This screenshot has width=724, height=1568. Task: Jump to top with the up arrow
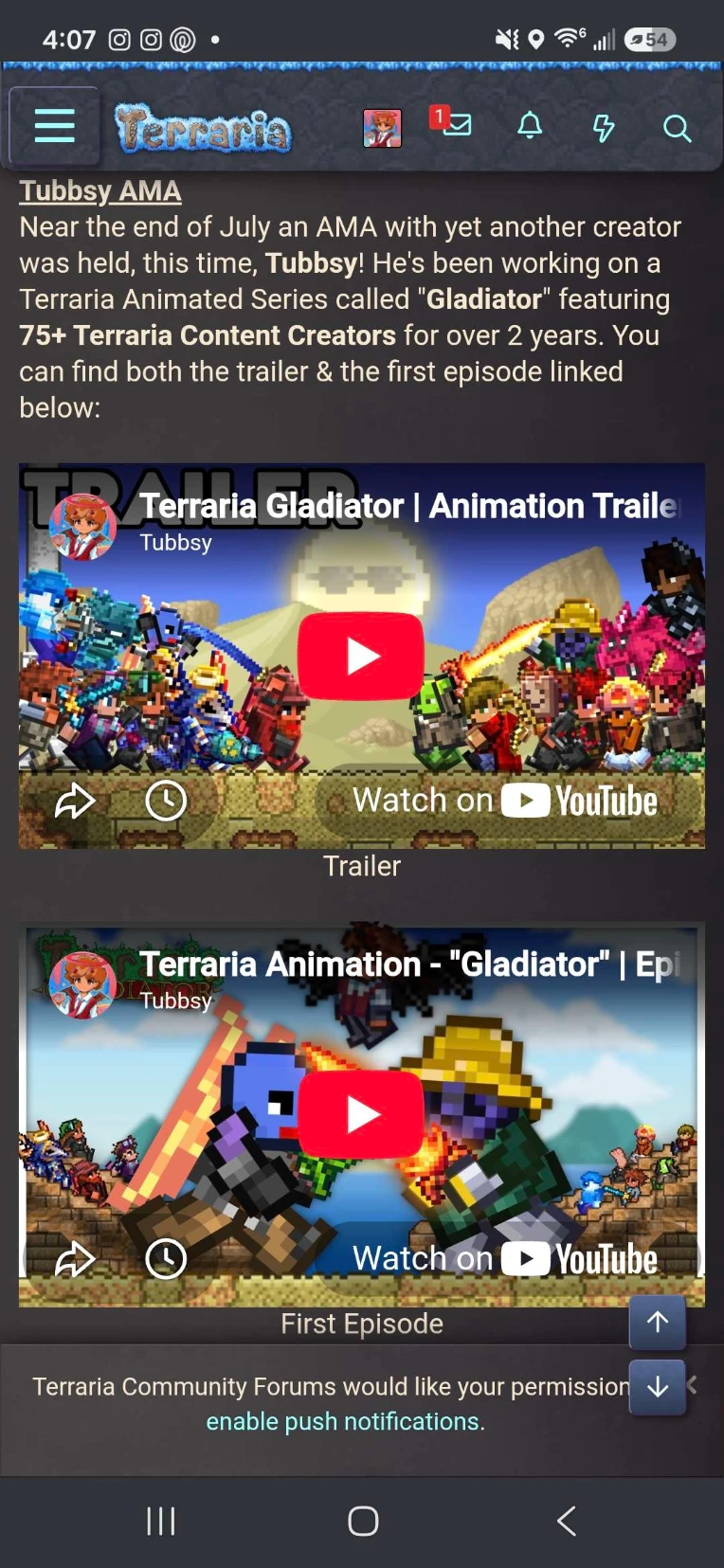click(x=658, y=1322)
